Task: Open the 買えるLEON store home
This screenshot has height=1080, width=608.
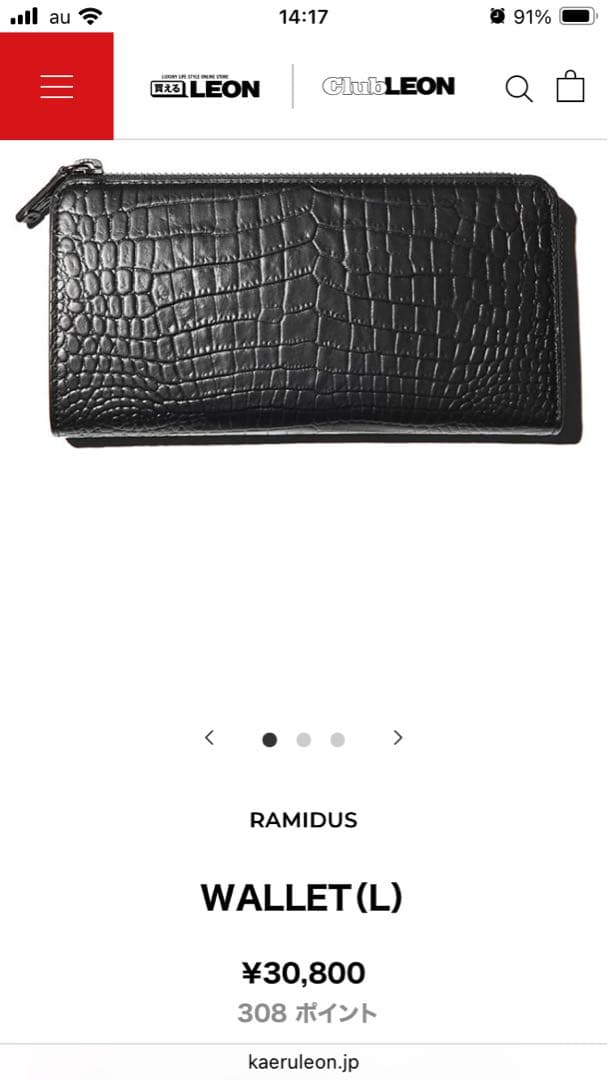Action: [205, 87]
